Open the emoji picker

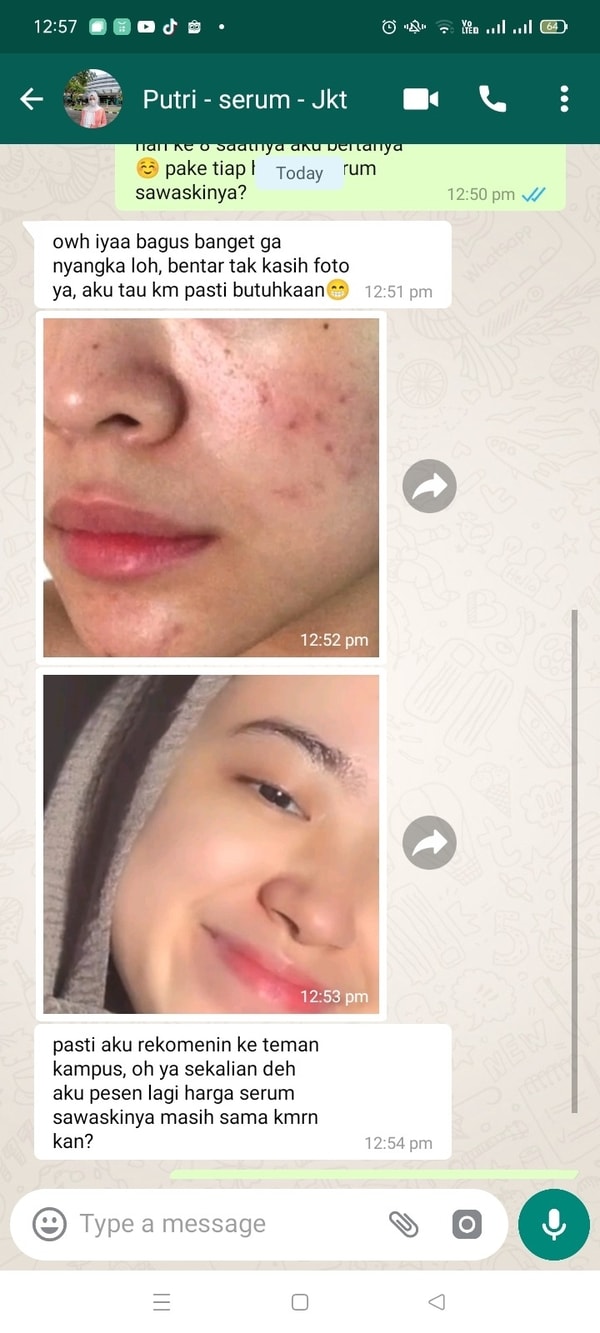pos(49,1224)
